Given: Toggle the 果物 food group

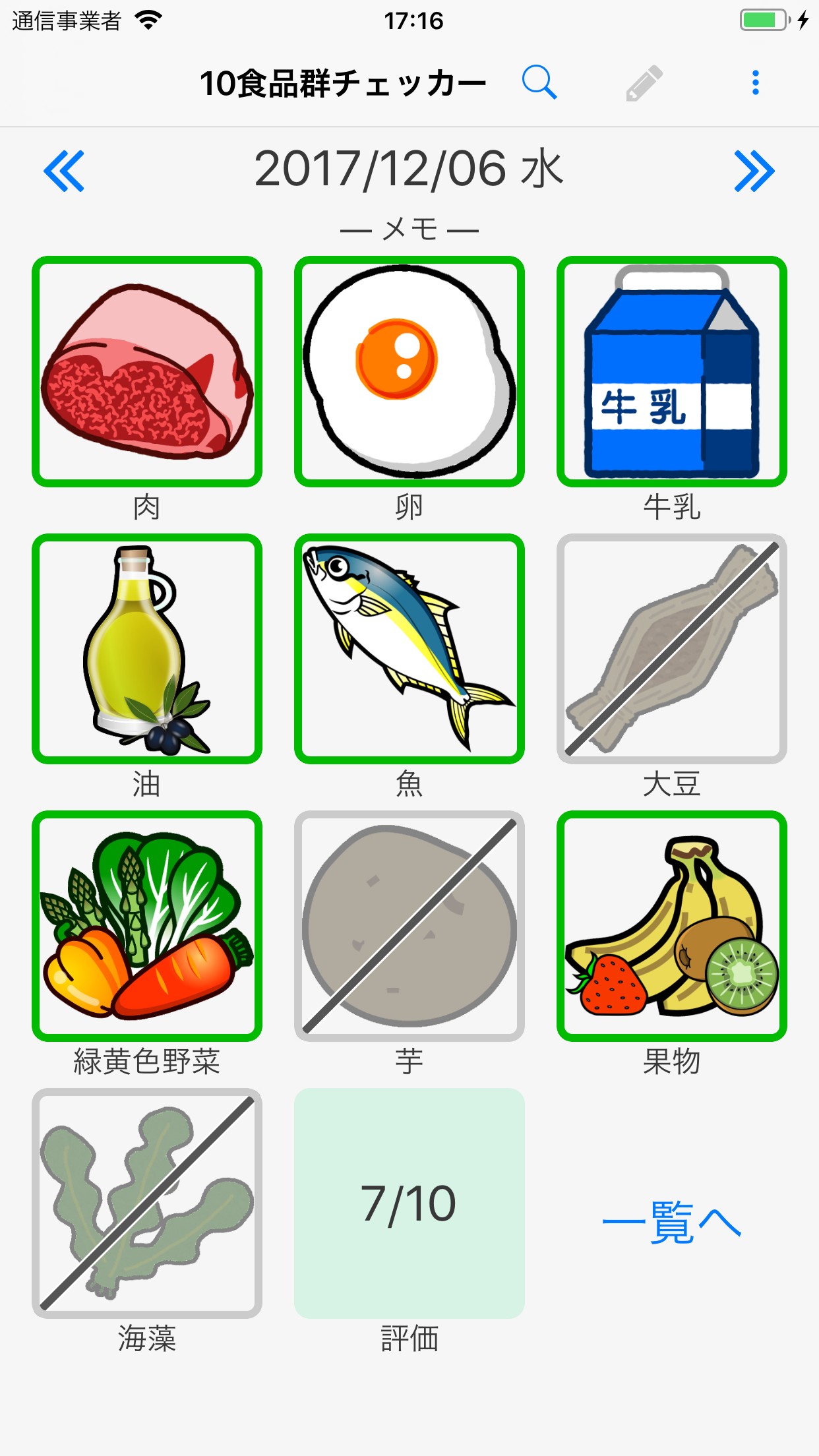Looking at the screenshot, I should pyautogui.click(x=671, y=926).
